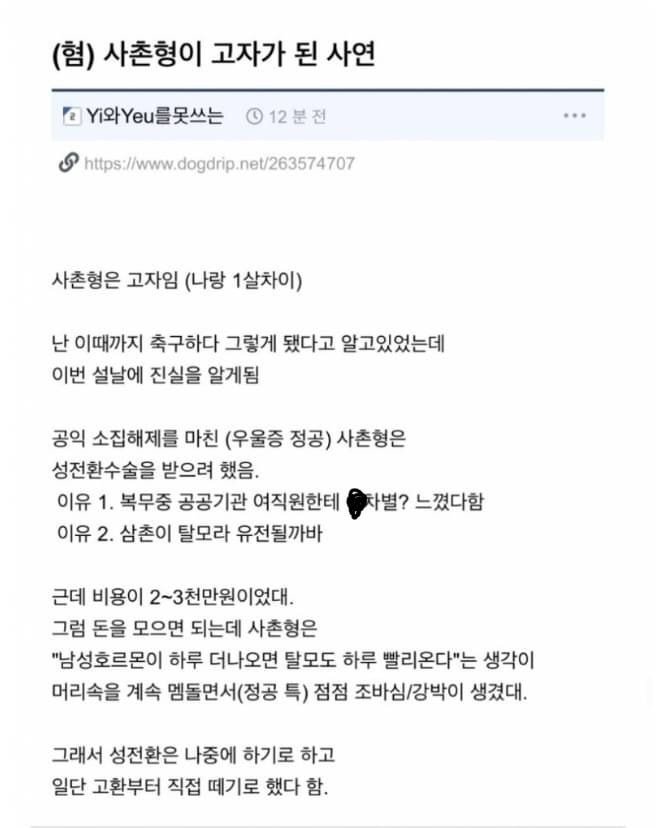
Task: Open the dogdrip.net post URL link
Action: 218,163
